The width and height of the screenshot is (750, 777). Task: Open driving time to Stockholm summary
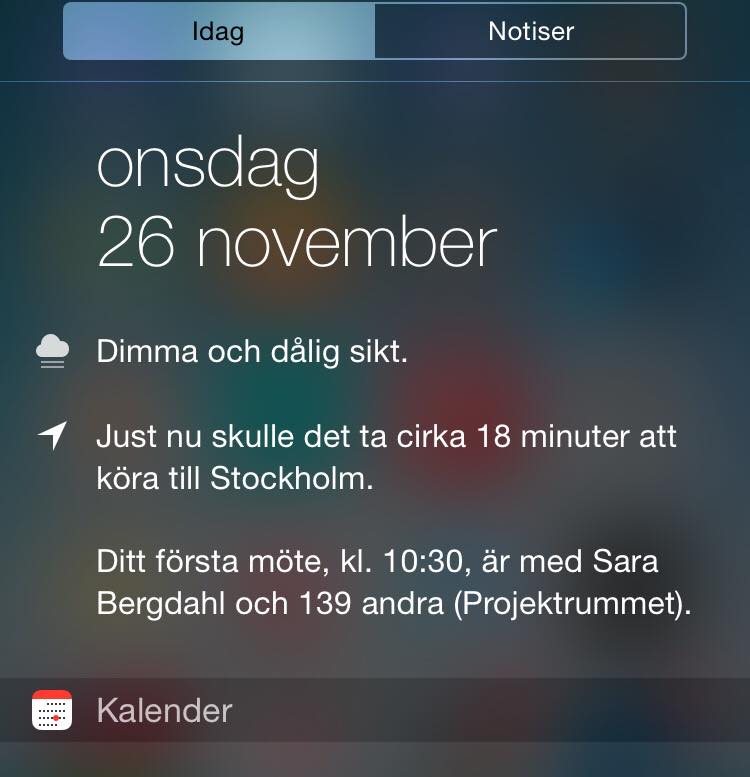[386, 457]
